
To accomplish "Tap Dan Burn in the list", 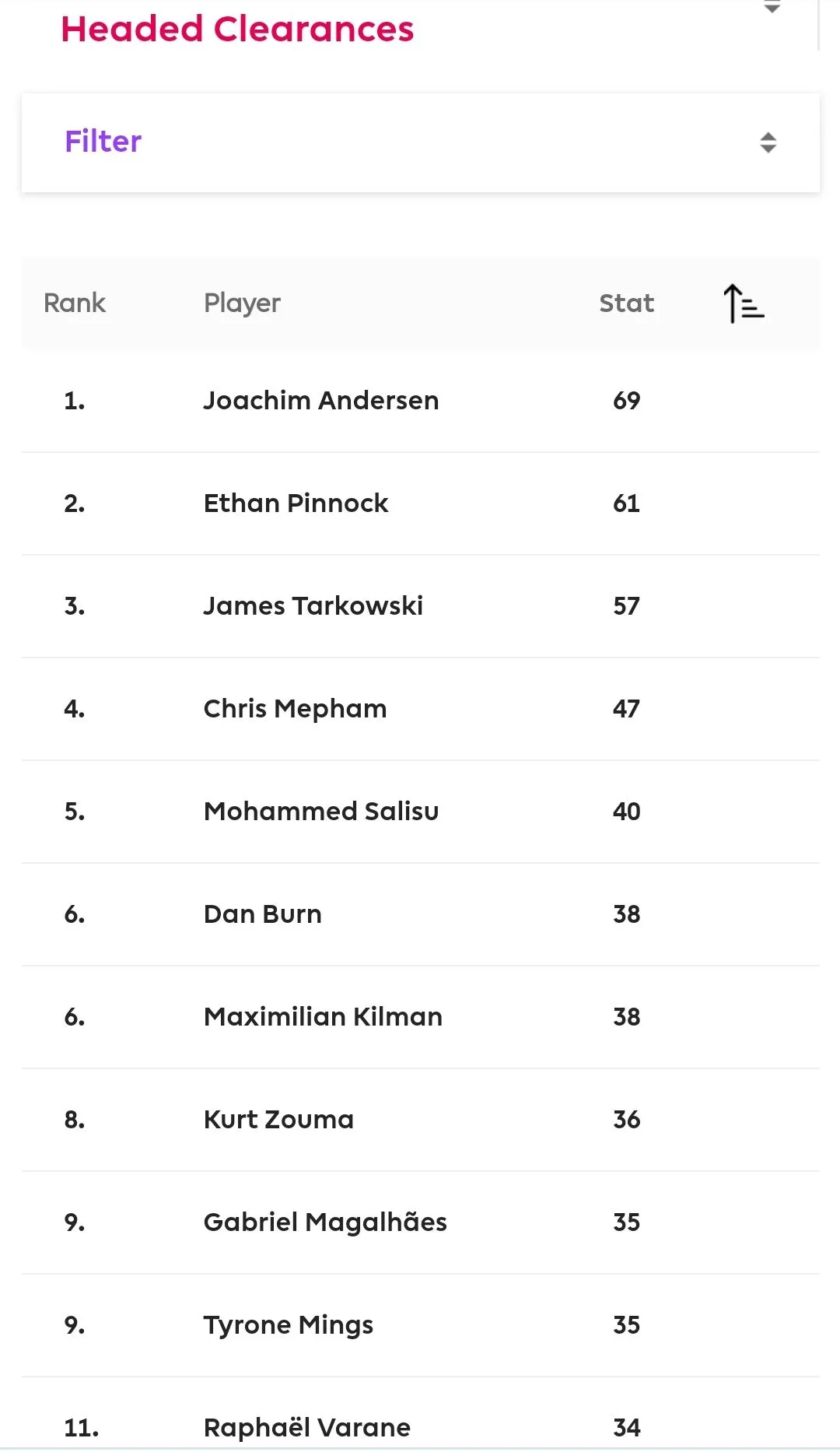I will [262, 914].
